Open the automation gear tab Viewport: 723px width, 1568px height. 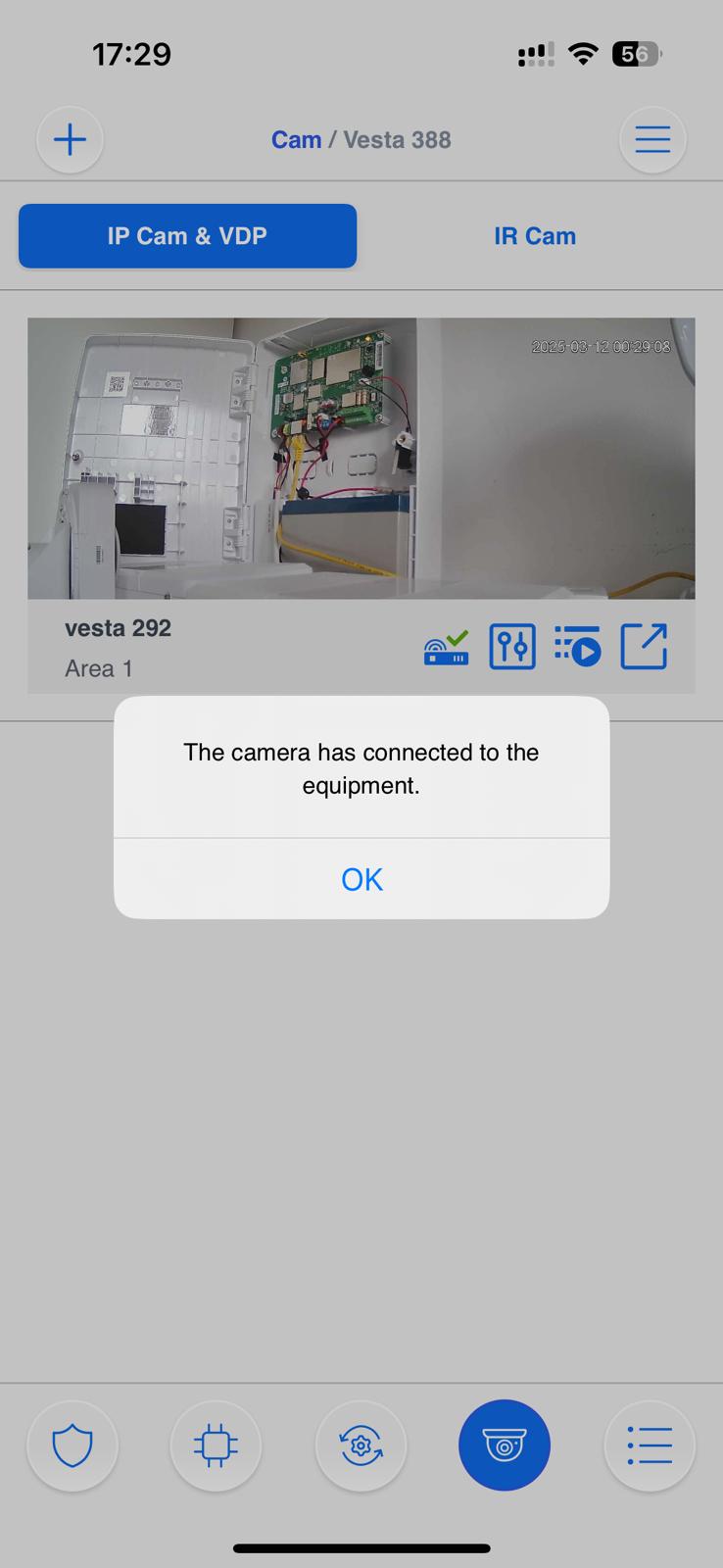click(361, 1445)
